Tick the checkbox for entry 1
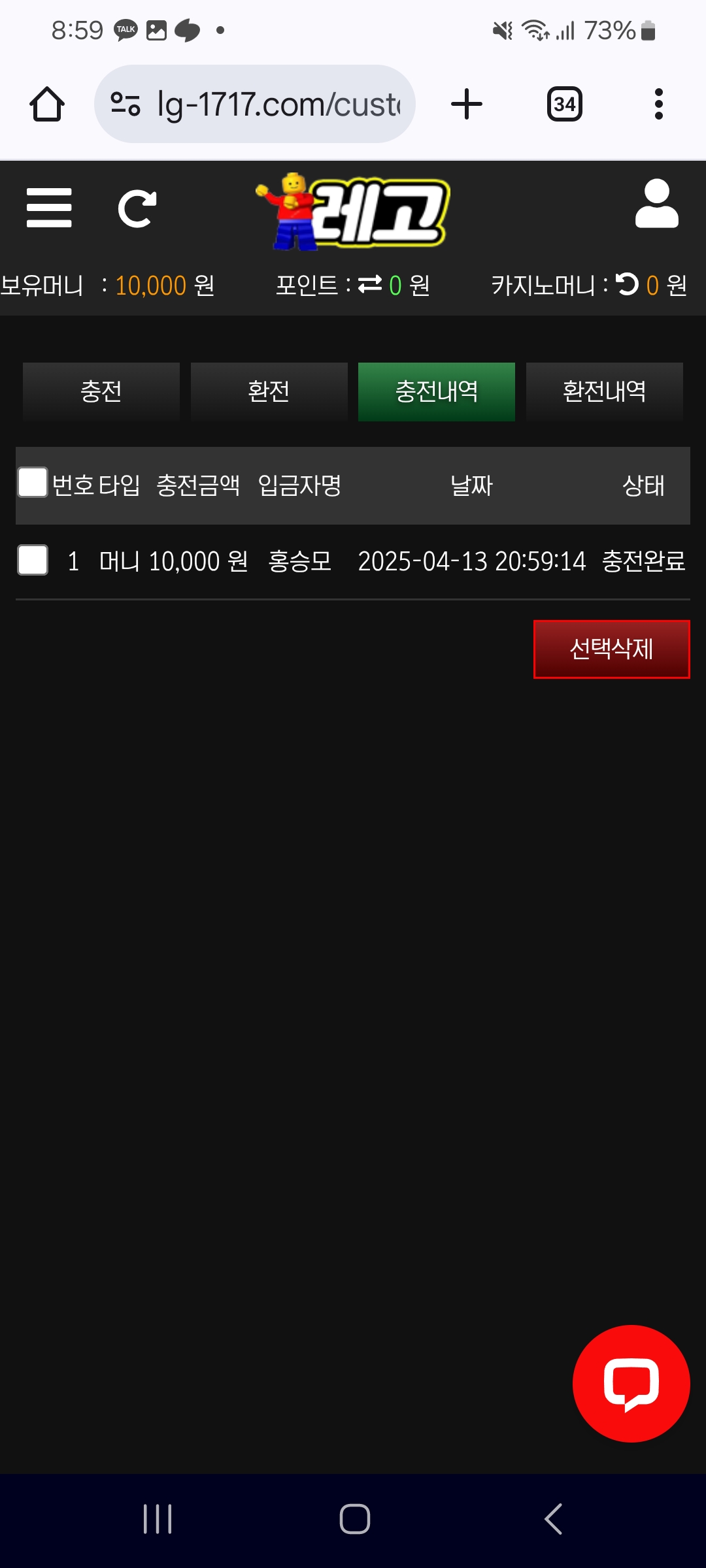The image size is (706, 1568). click(x=33, y=560)
